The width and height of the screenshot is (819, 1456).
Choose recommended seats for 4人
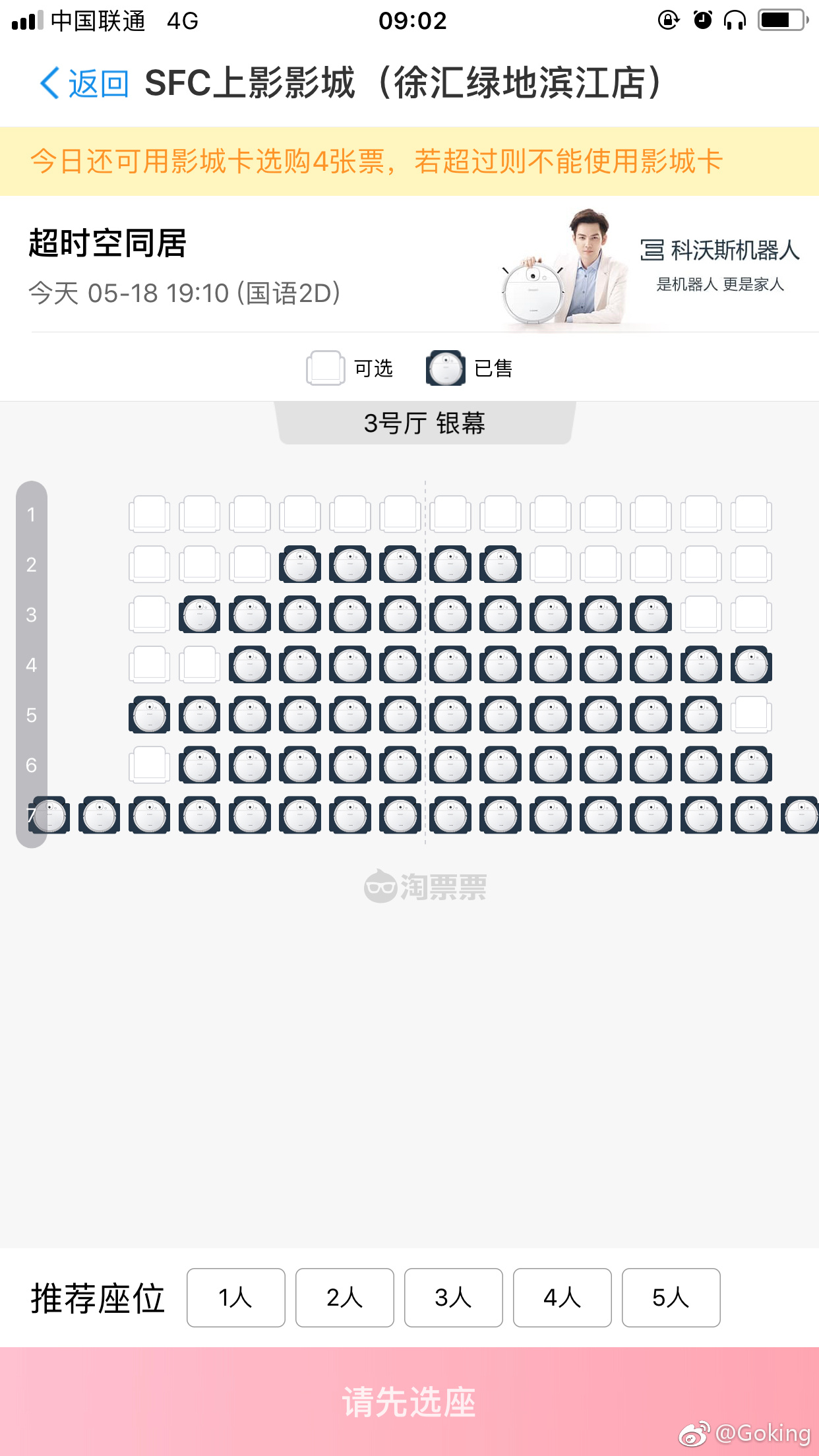[x=562, y=1298]
